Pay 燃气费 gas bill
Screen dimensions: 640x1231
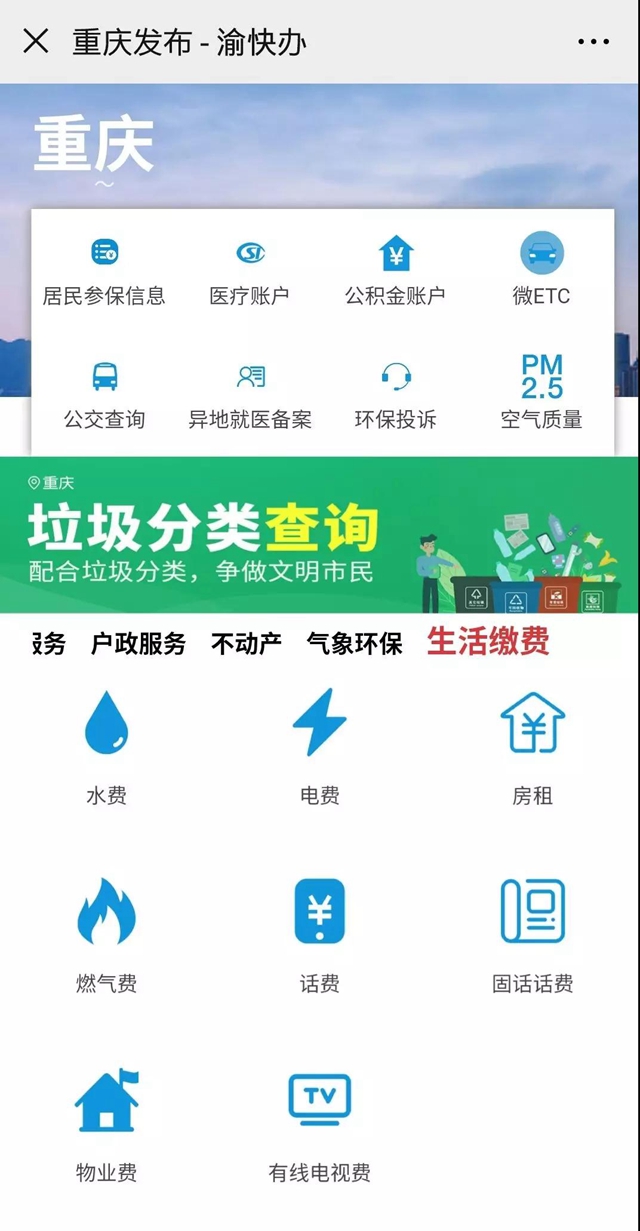tap(106, 933)
